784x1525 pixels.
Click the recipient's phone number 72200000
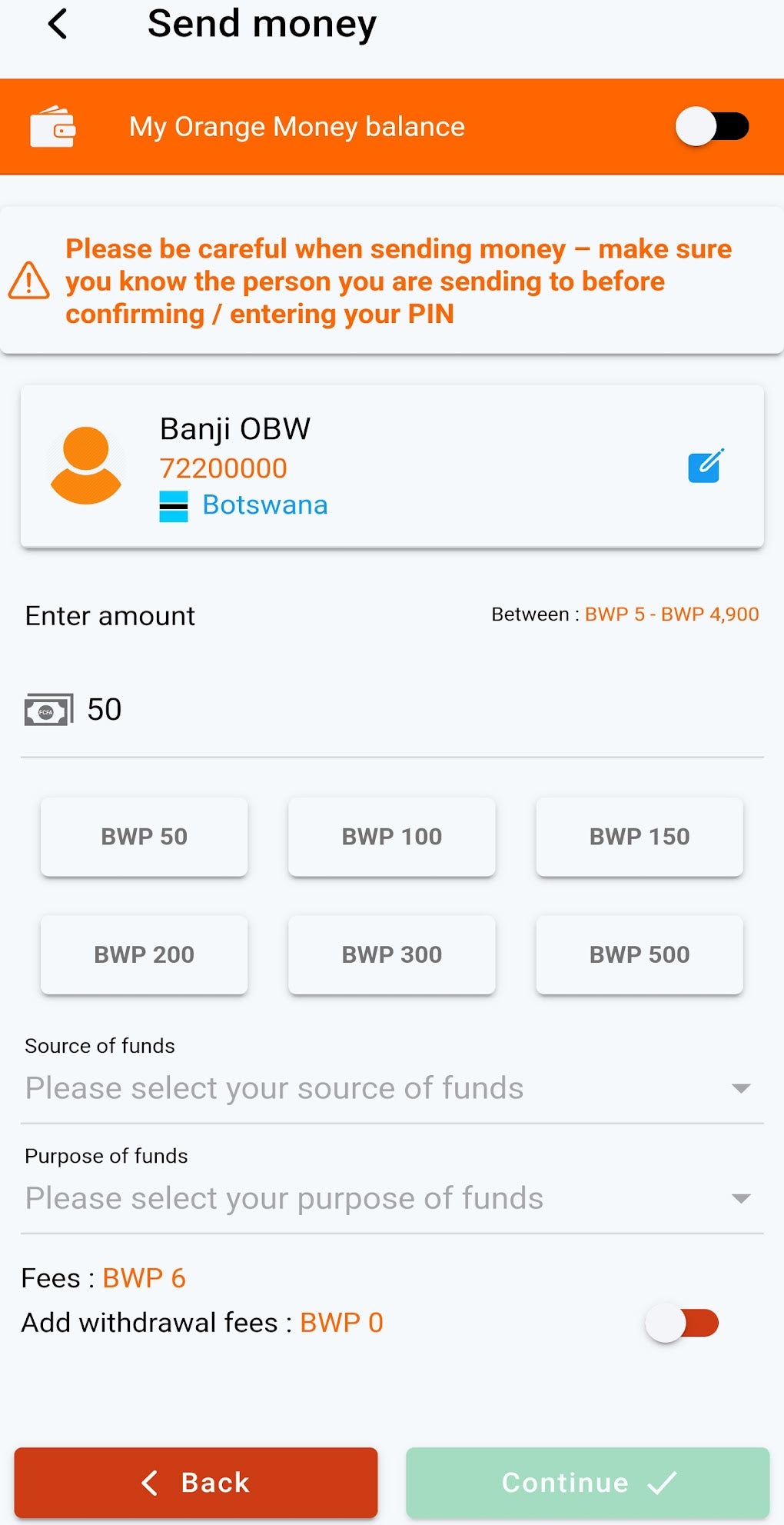[223, 468]
